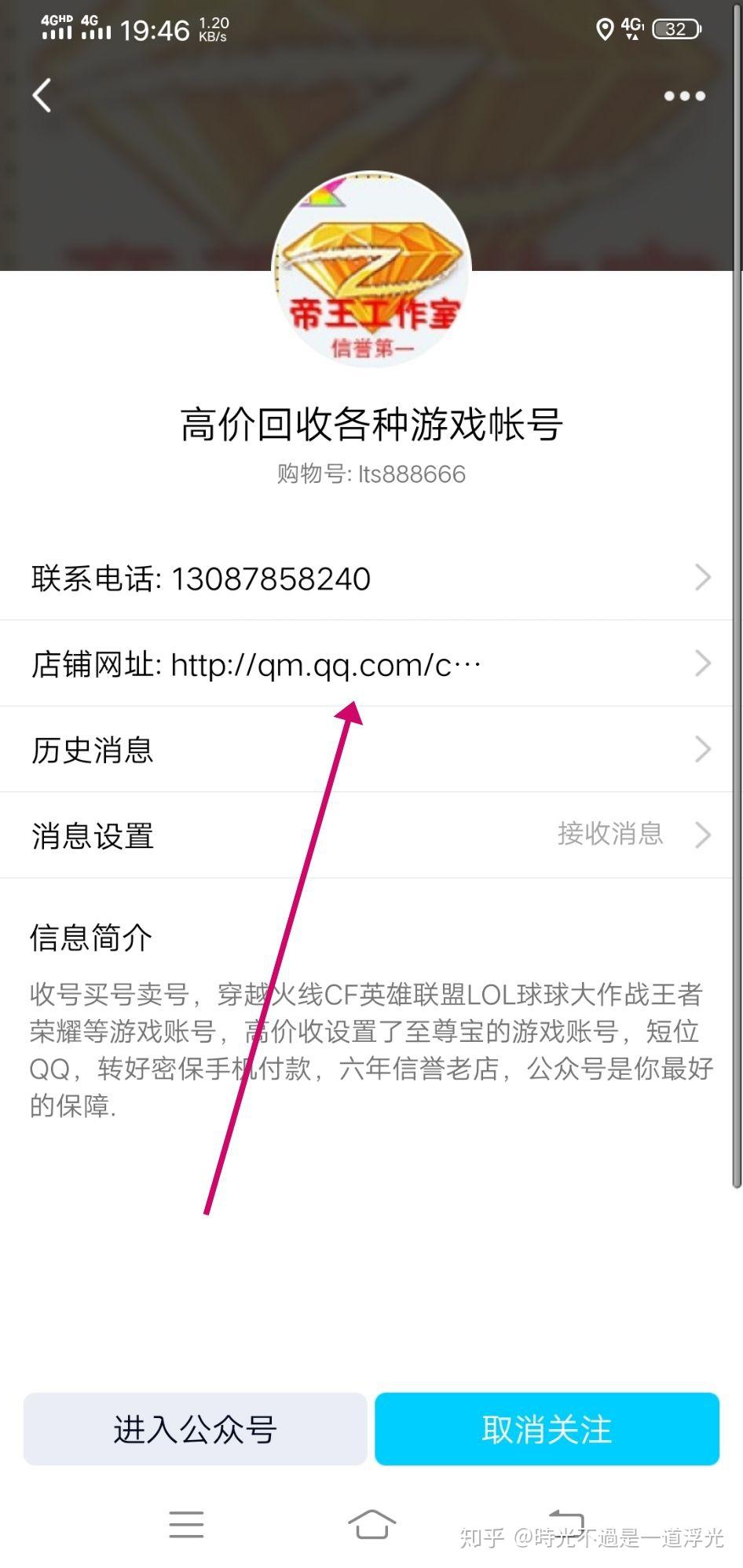This screenshot has height=1568, width=743.
Task: Expand the 联系电话 row chevron
Action: tap(703, 577)
